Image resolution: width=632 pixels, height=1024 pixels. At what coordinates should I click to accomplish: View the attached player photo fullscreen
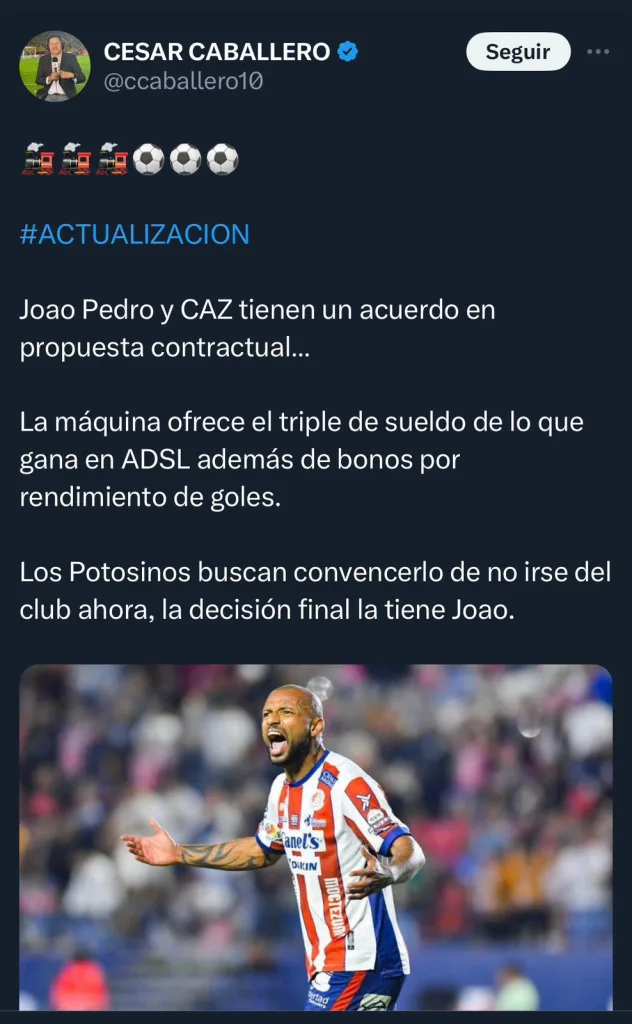pos(316,838)
